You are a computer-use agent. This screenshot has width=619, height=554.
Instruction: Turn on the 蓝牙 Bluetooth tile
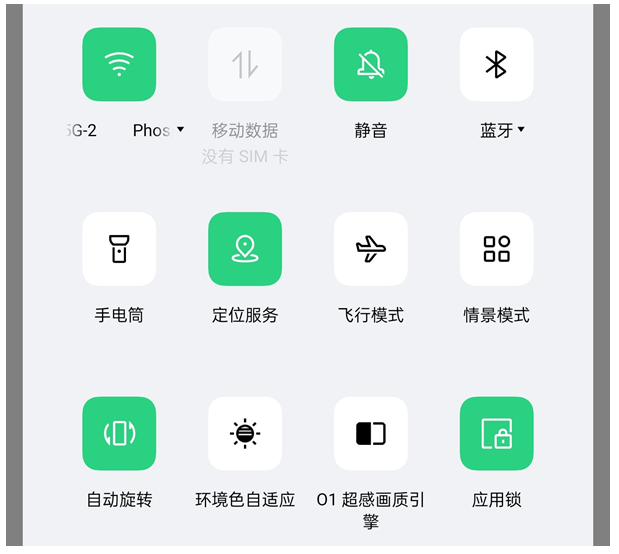[496, 64]
